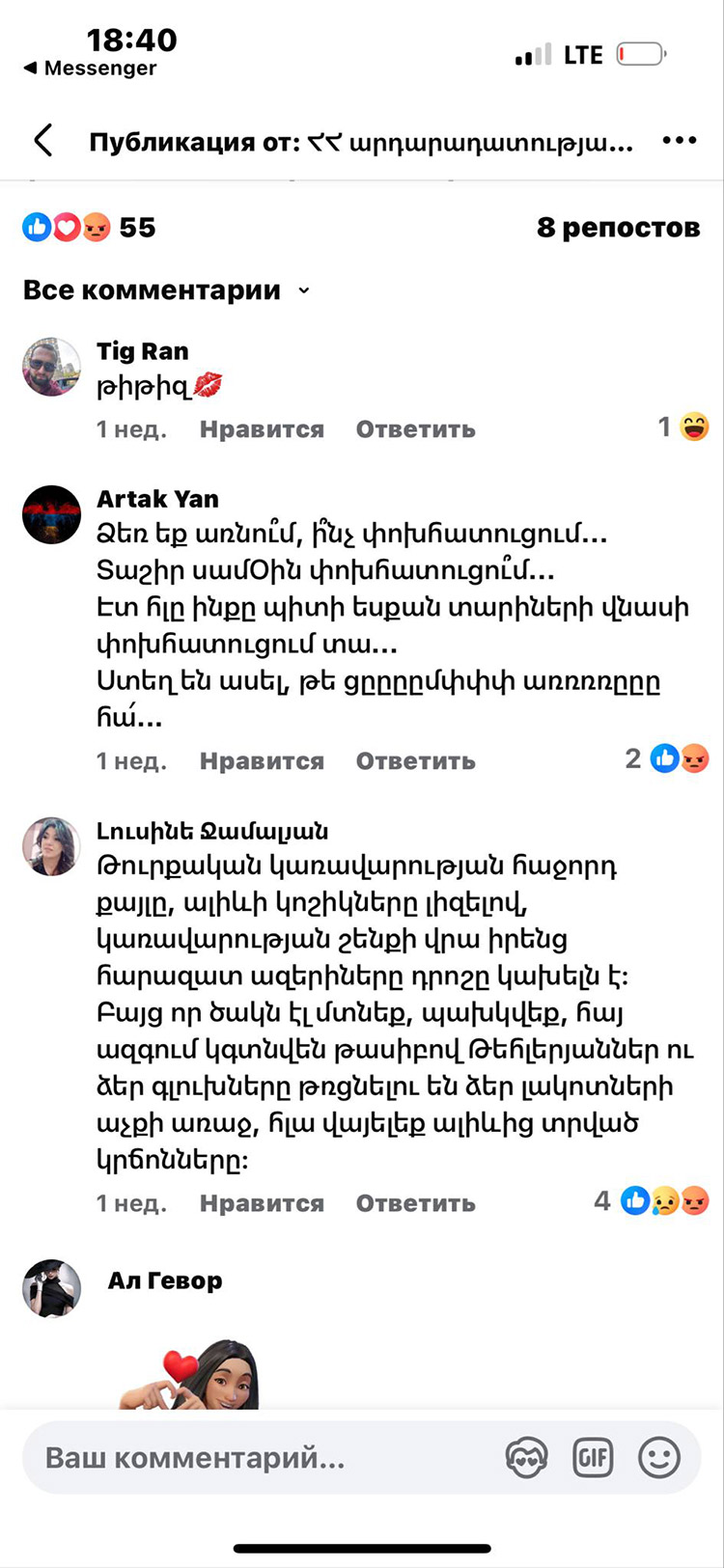Screen dimensions: 724x1568
Task: Open the avatar sticker picker
Action: coord(527,1458)
